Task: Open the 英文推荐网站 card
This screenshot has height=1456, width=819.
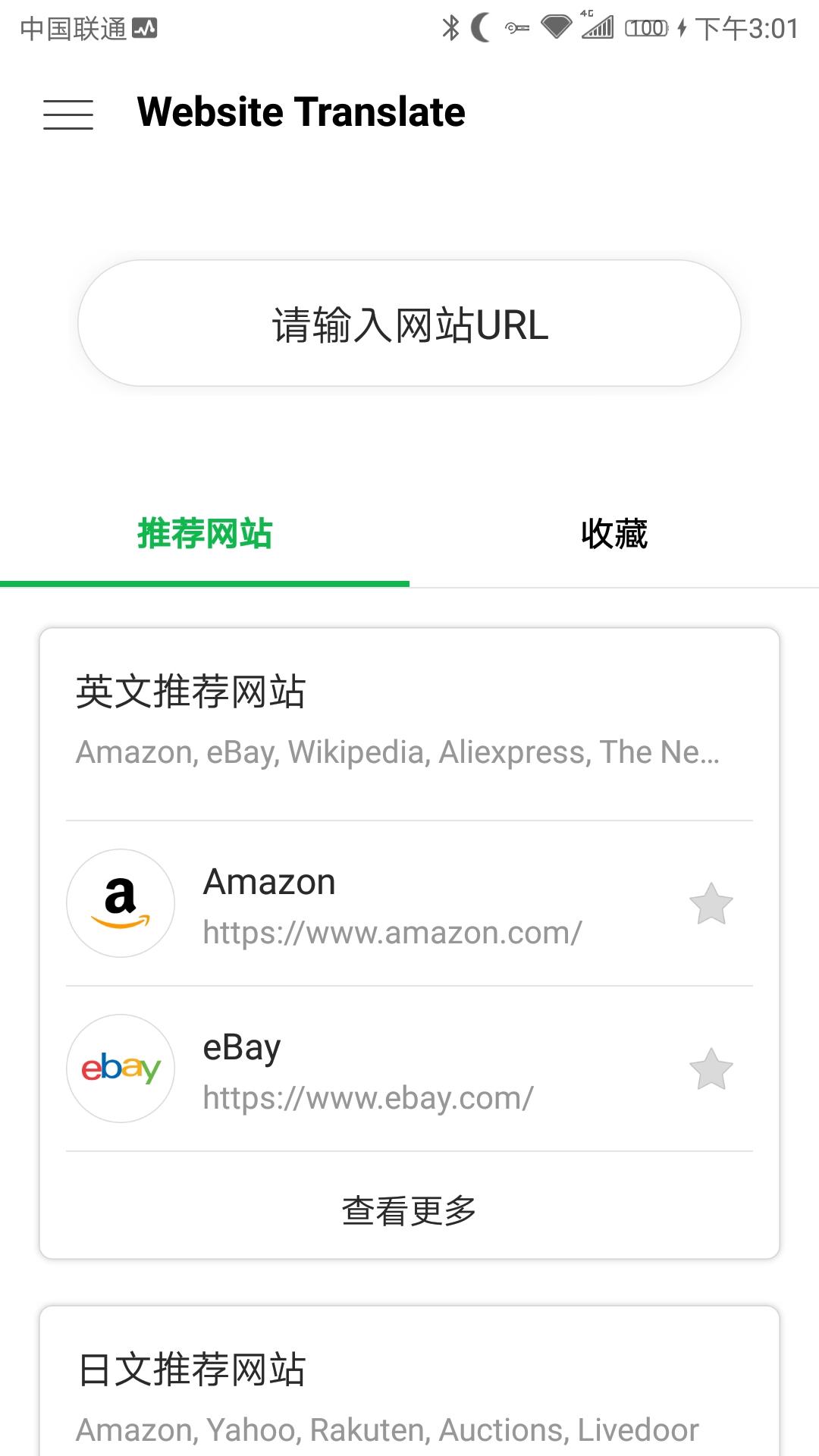Action: coord(191,690)
